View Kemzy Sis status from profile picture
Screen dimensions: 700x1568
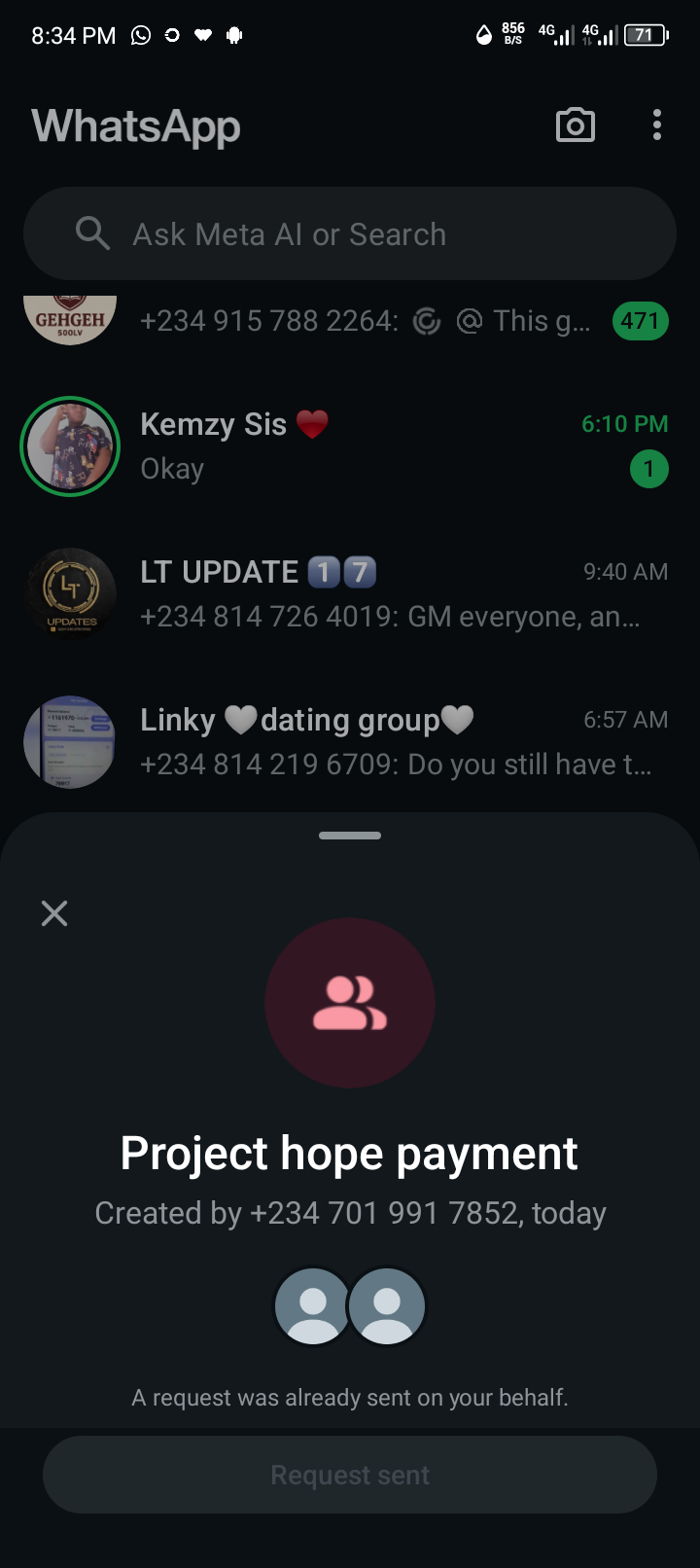click(x=70, y=446)
